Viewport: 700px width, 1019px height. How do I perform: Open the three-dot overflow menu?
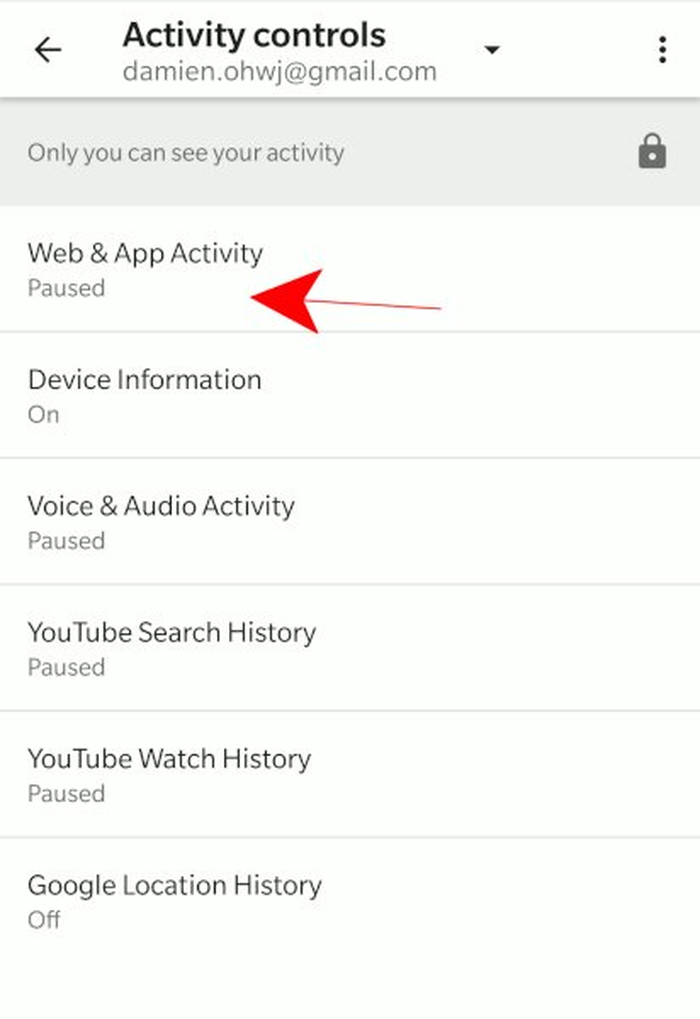(x=662, y=50)
